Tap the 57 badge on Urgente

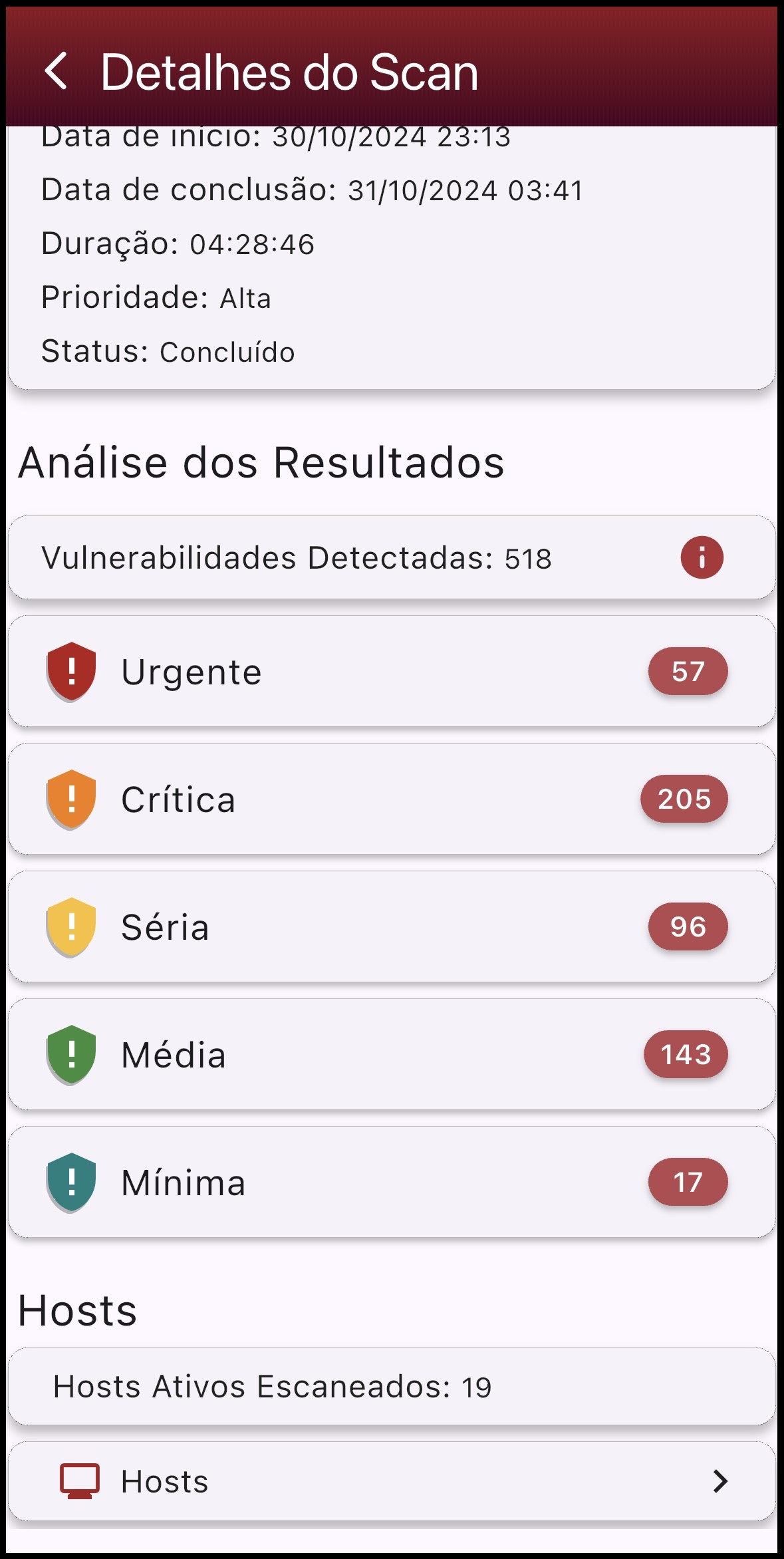coord(687,671)
